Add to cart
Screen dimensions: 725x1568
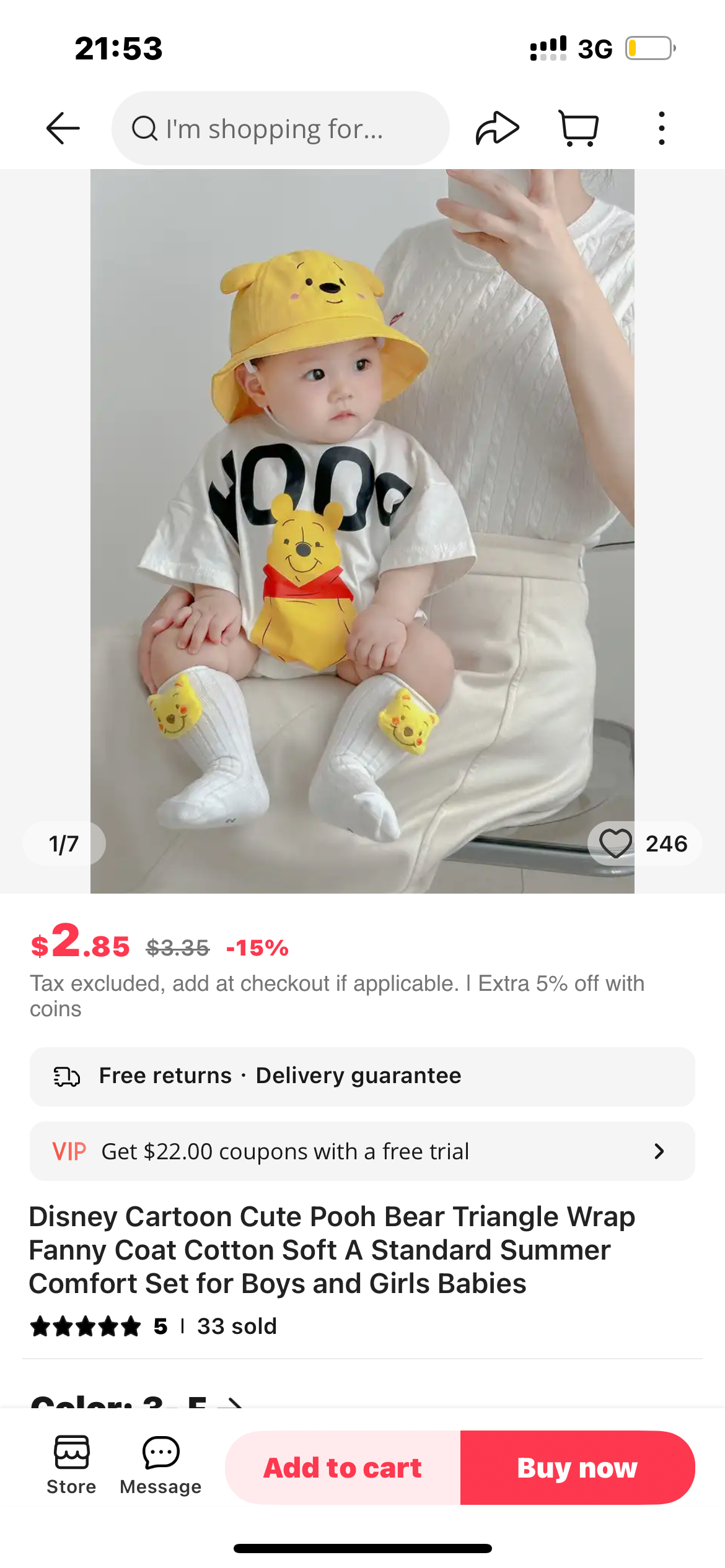(x=343, y=1467)
